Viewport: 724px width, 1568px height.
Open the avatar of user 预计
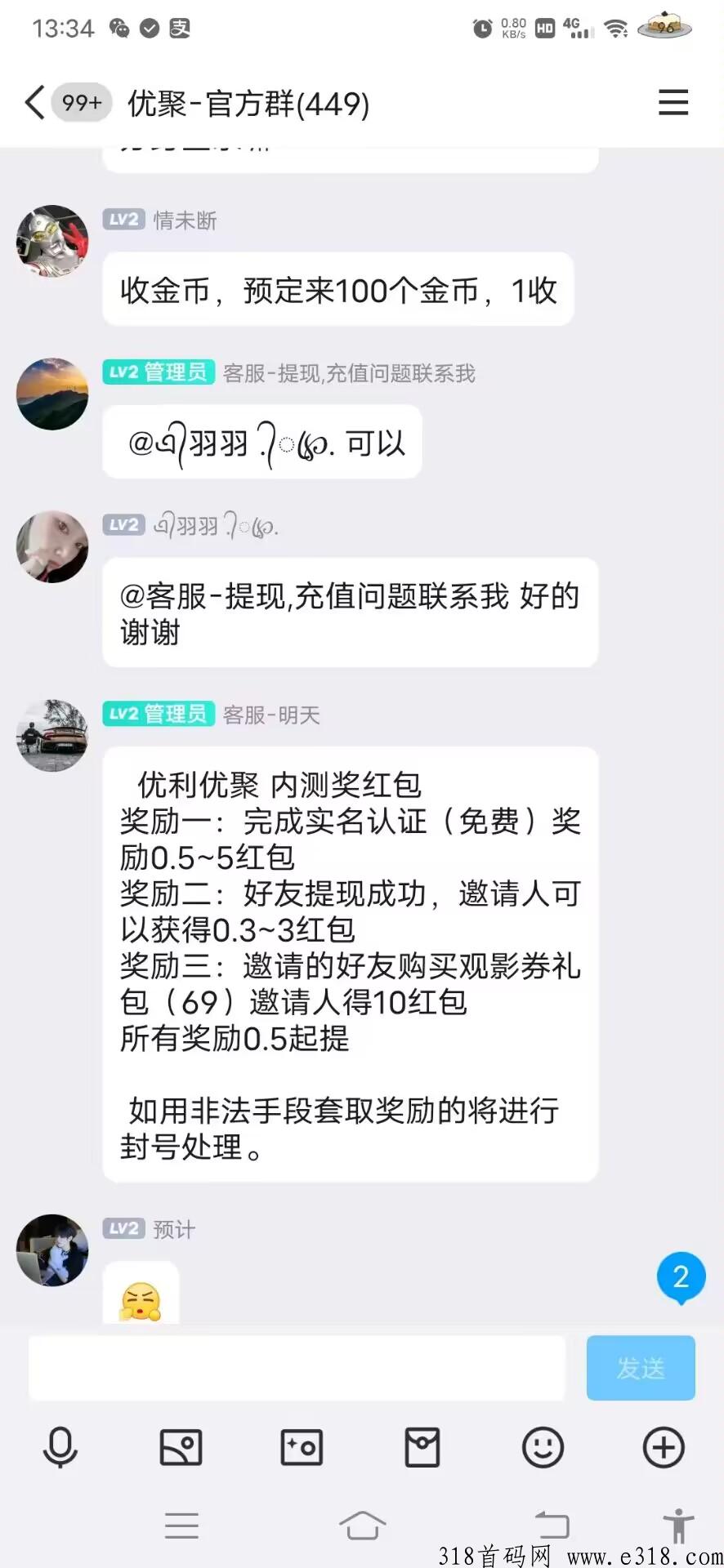coord(52,1249)
